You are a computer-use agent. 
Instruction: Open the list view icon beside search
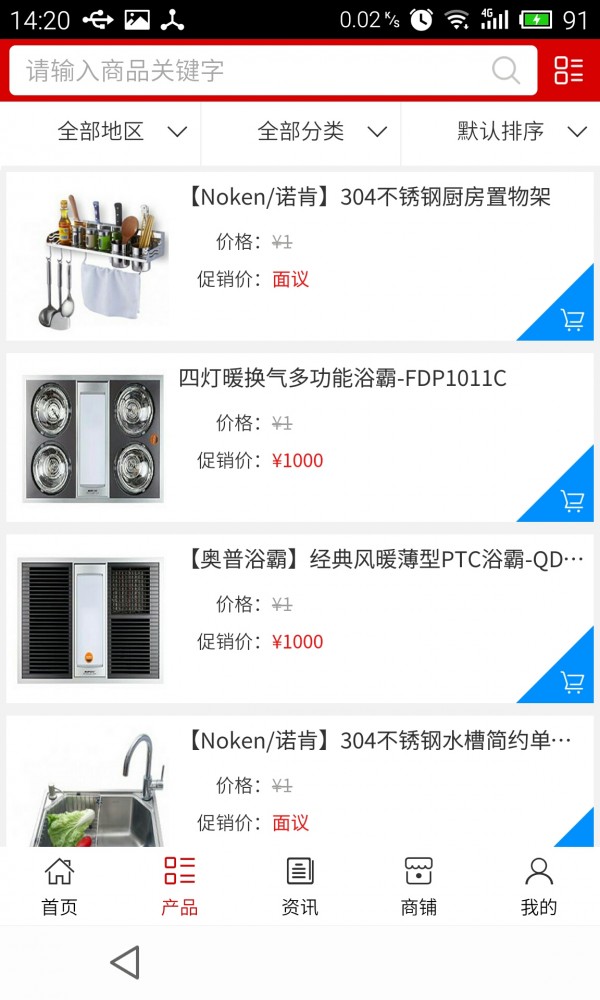(x=569, y=70)
